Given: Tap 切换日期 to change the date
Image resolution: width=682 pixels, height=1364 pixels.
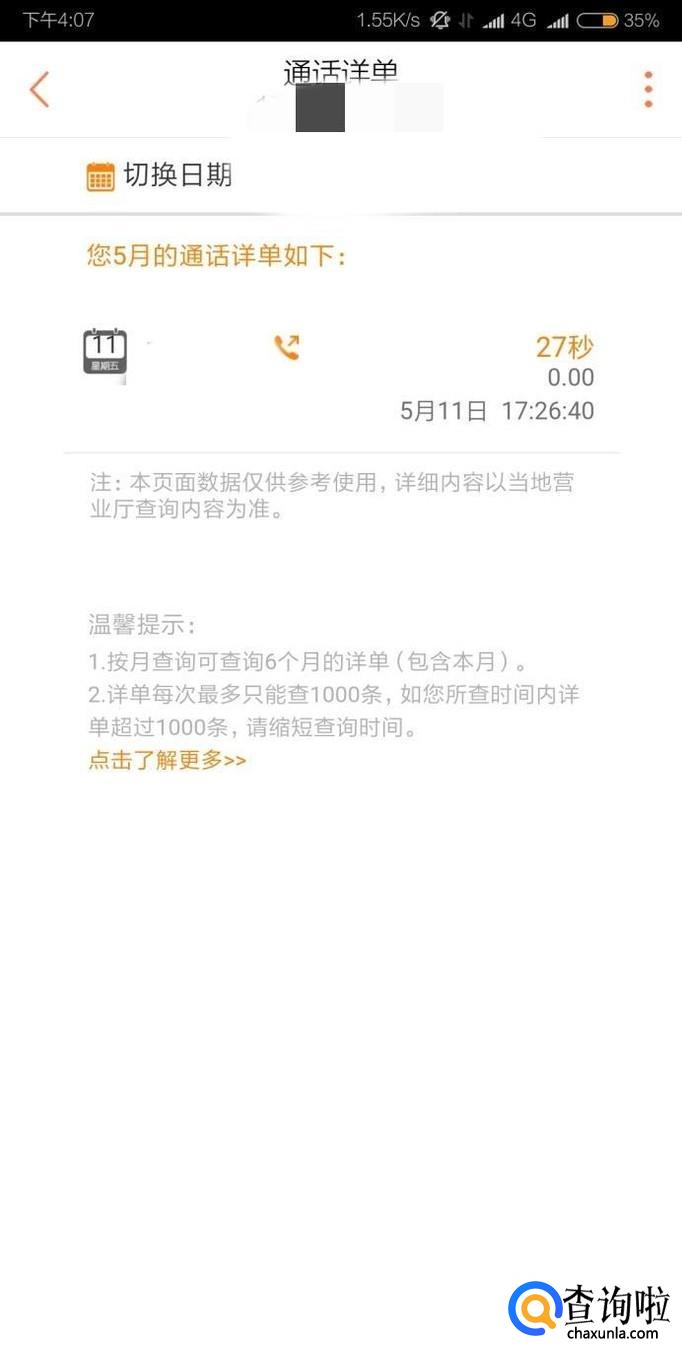Looking at the screenshot, I should click(160, 176).
